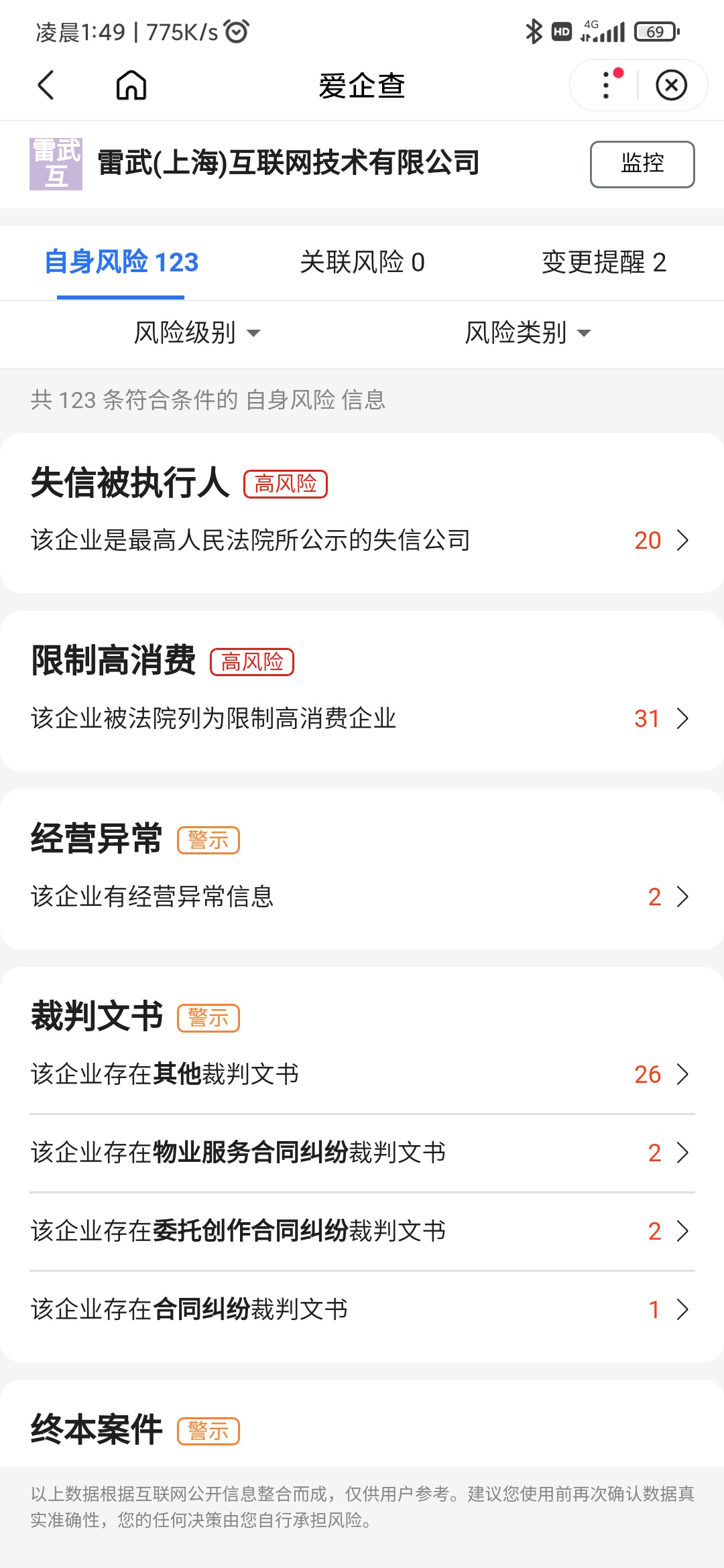
Task: Tap the 监控 button
Action: [x=642, y=164]
